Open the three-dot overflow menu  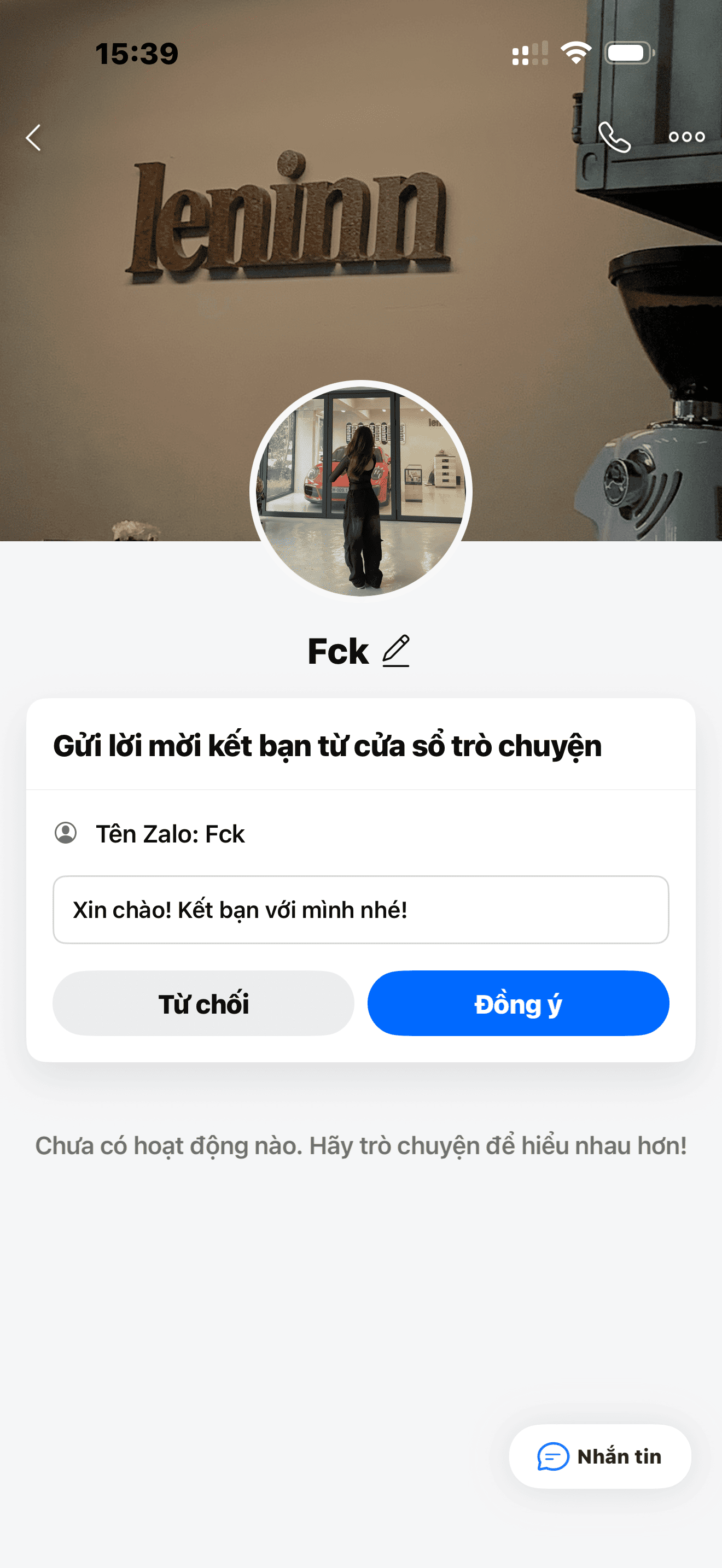pos(686,137)
